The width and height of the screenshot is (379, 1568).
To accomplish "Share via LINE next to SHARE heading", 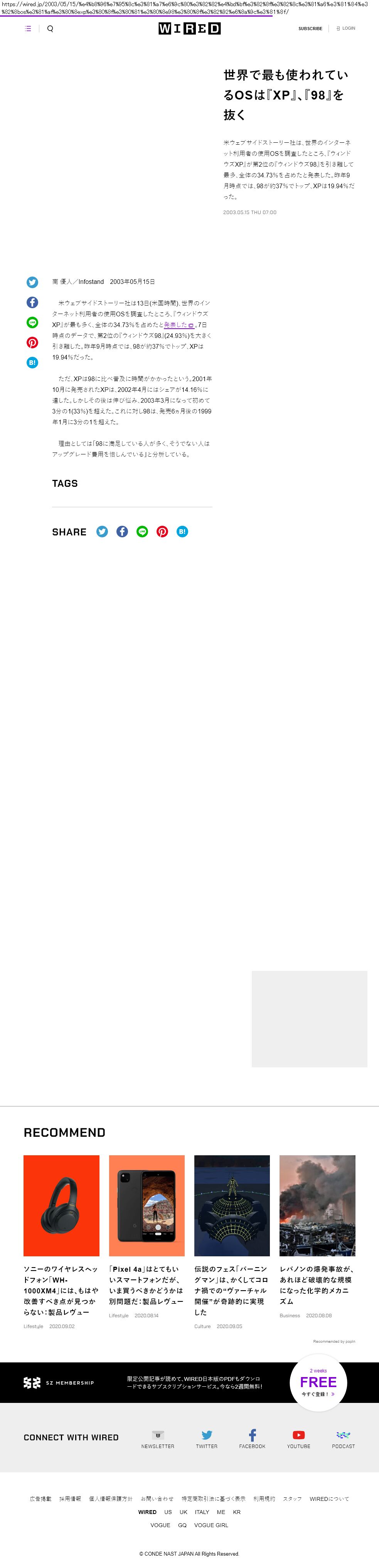I will (x=142, y=532).
